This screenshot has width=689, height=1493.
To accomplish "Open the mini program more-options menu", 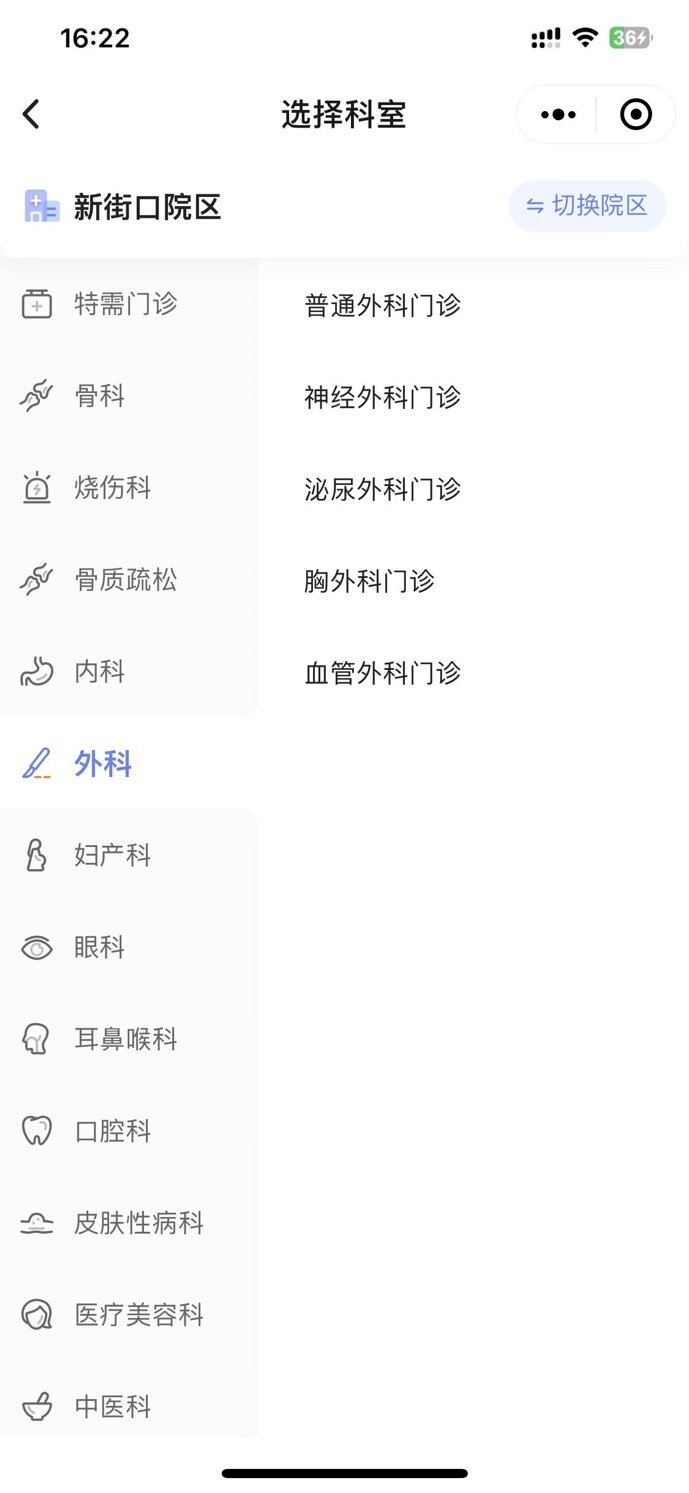I will [x=558, y=115].
